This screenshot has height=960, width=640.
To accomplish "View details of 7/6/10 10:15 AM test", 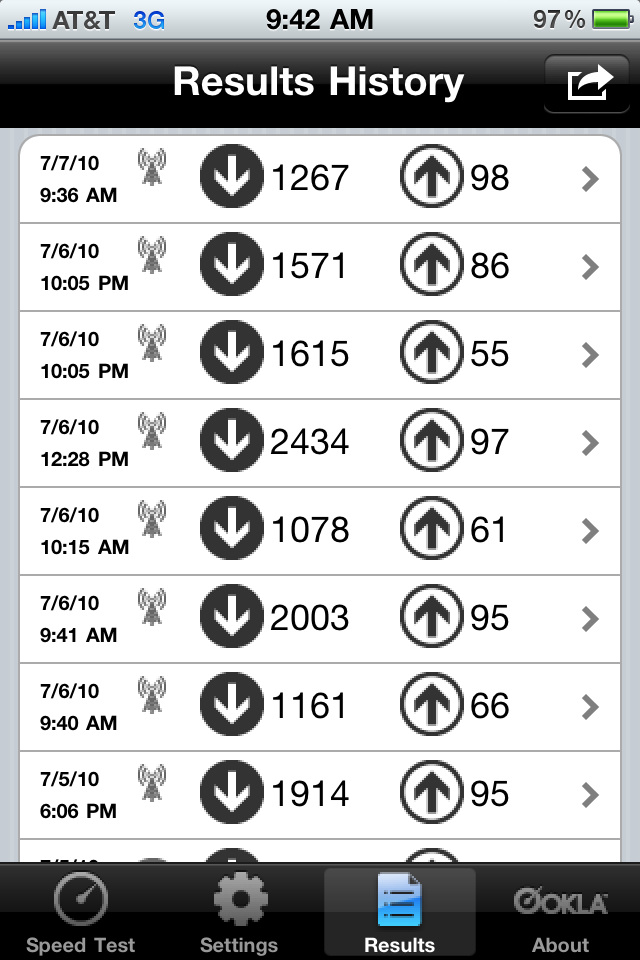I will 320,530.
